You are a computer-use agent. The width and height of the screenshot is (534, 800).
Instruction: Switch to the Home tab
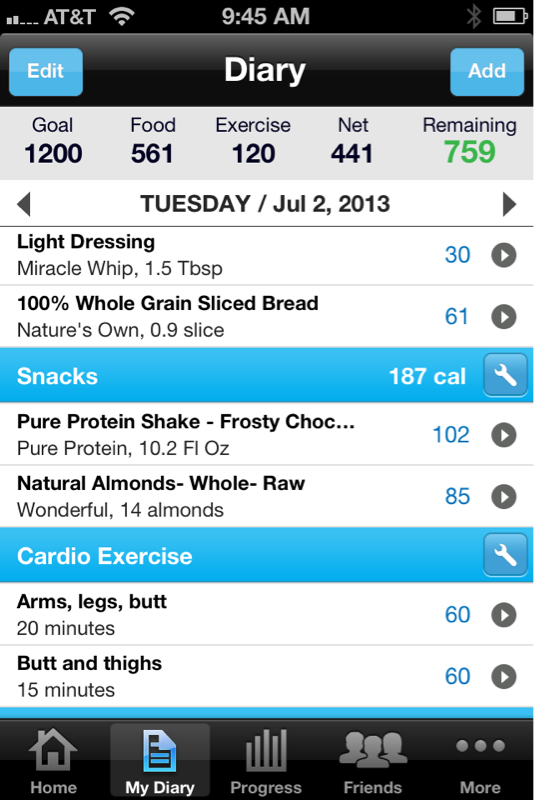coord(53,760)
